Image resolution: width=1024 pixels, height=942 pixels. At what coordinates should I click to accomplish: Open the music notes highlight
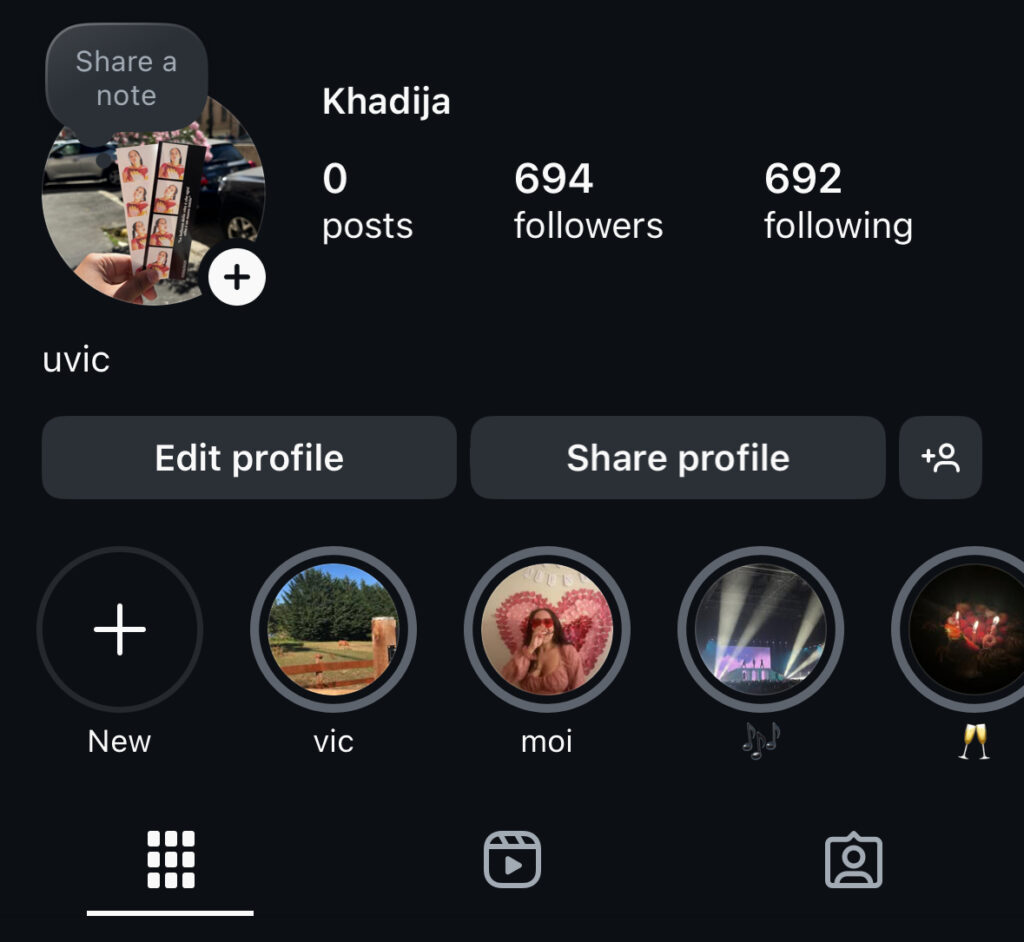[760, 630]
